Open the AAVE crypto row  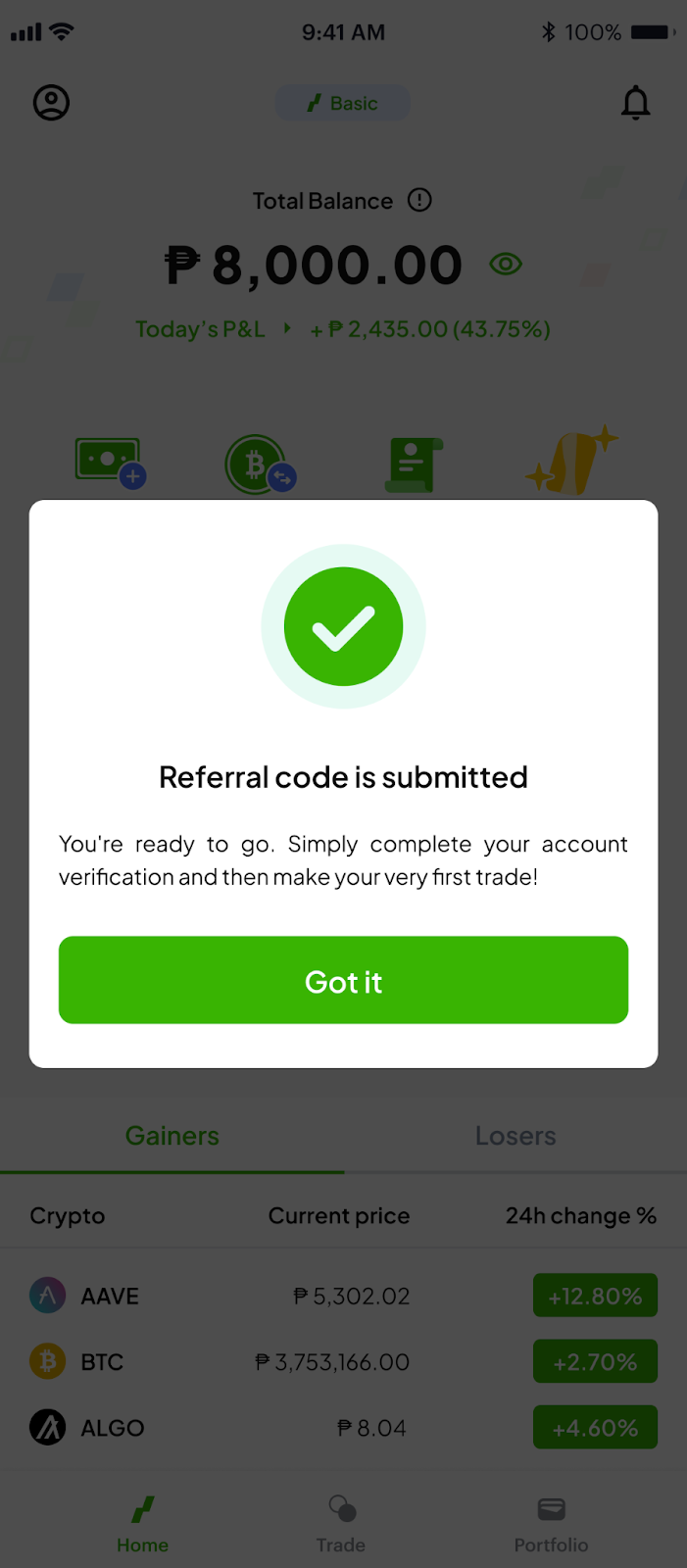click(343, 1296)
